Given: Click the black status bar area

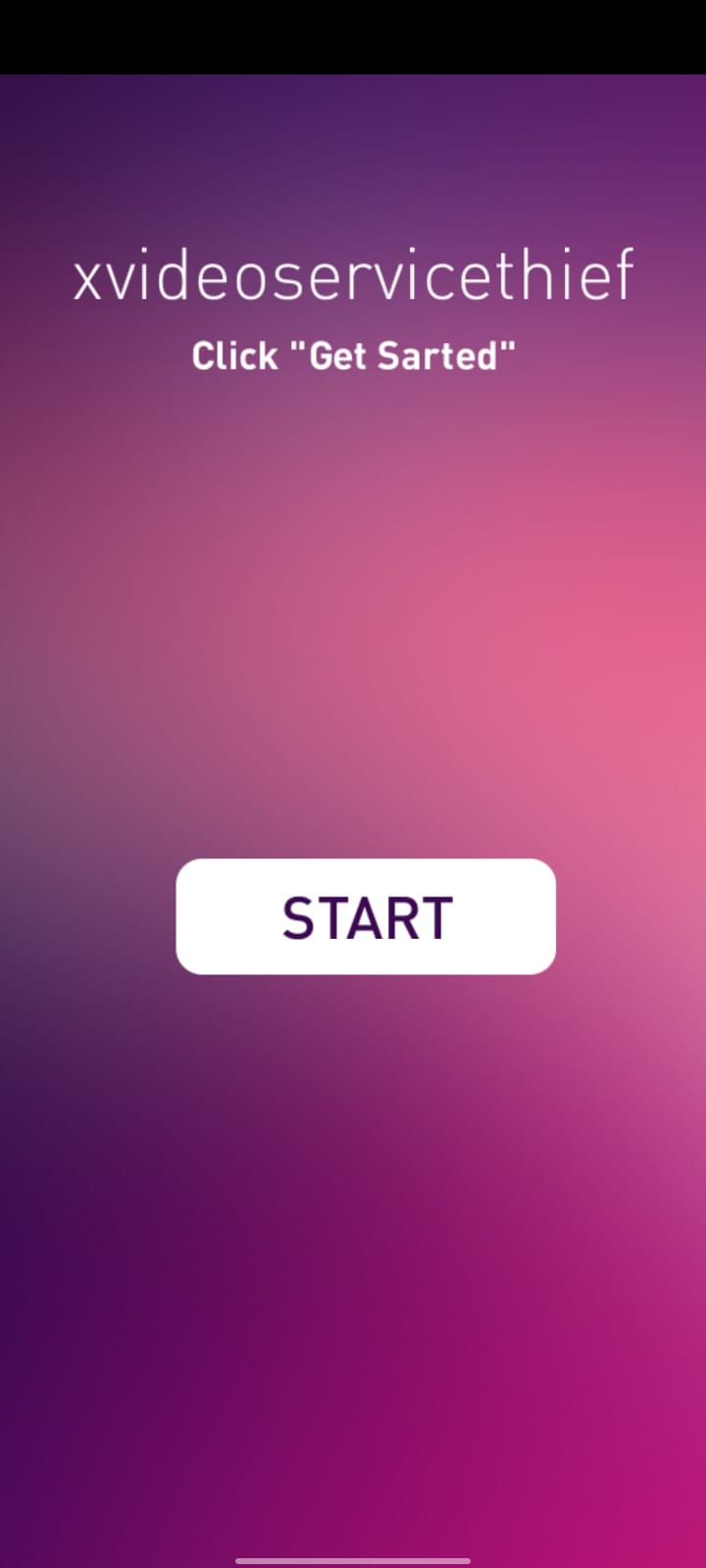Looking at the screenshot, I should [353, 34].
